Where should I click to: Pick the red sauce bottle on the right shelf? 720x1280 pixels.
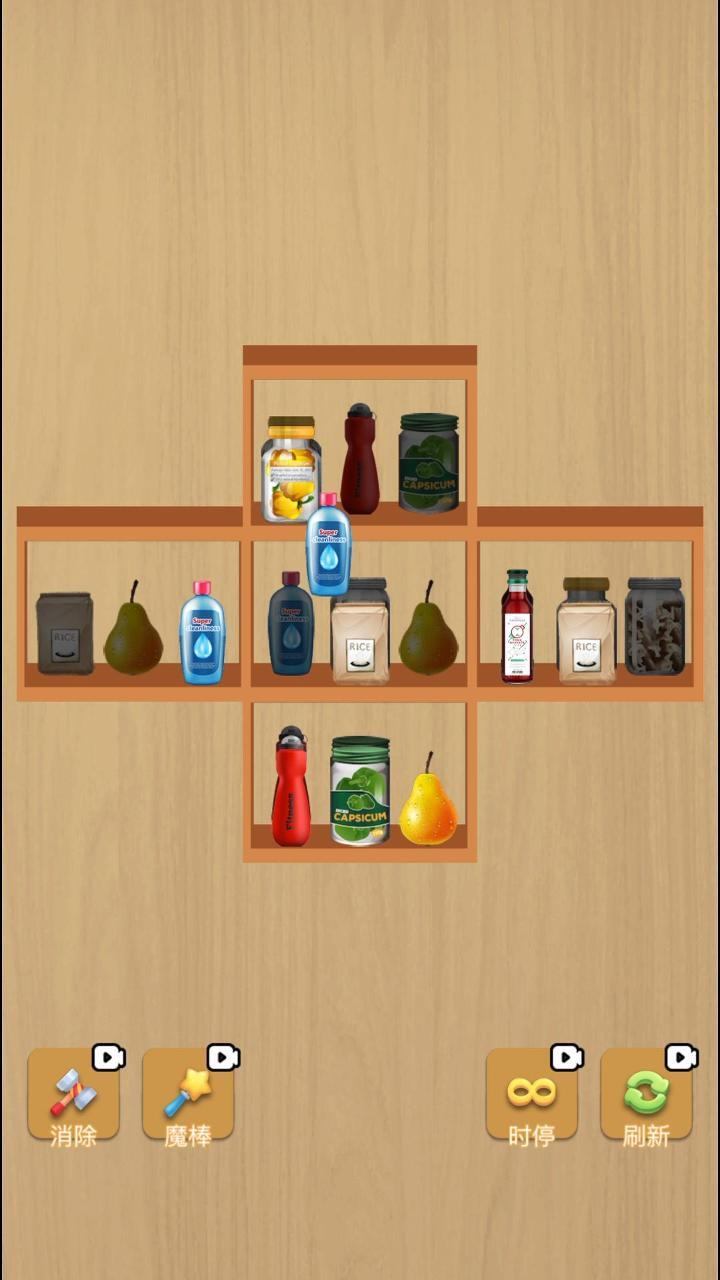click(x=517, y=628)
